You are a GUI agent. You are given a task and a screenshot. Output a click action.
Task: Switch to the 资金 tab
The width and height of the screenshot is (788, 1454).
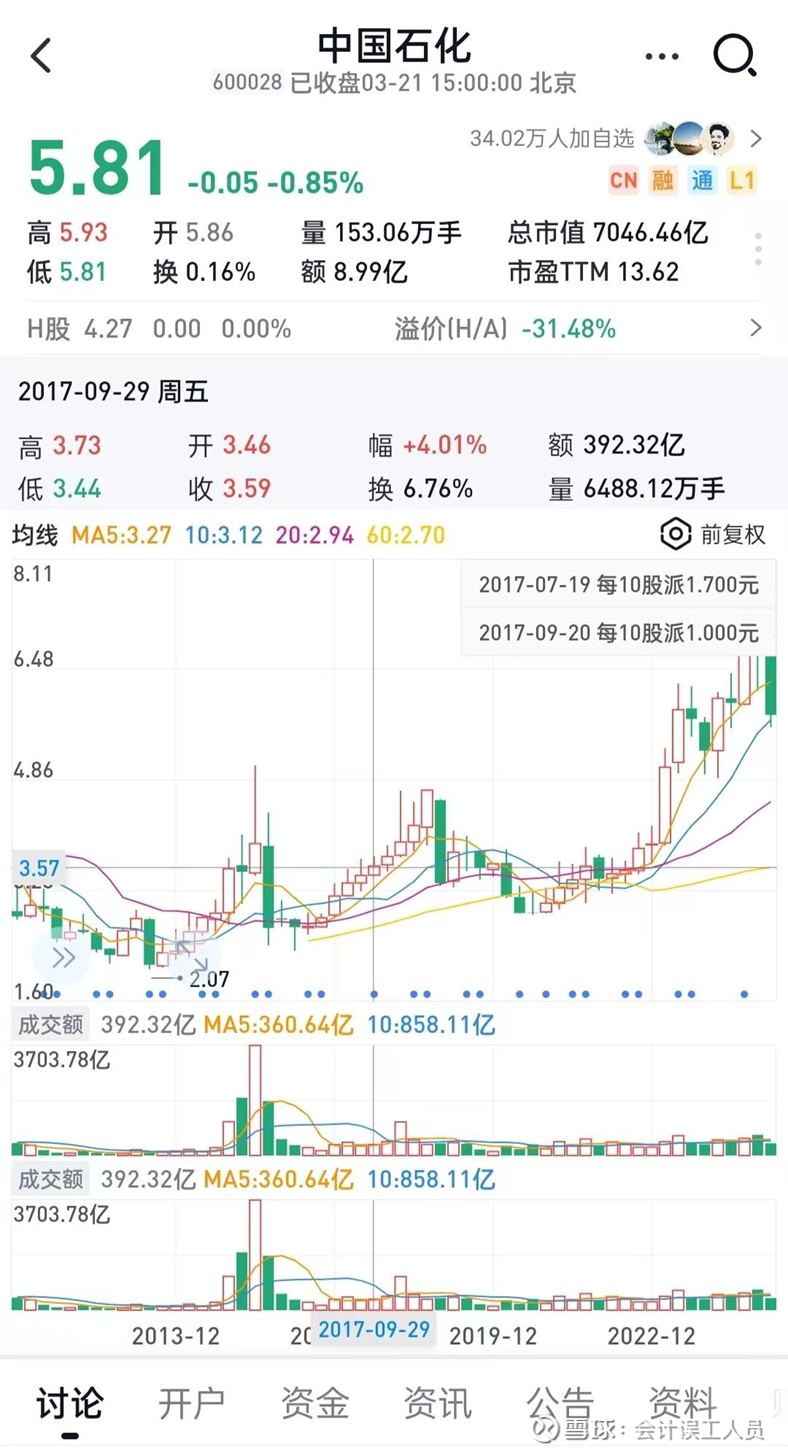(315, 1402)
